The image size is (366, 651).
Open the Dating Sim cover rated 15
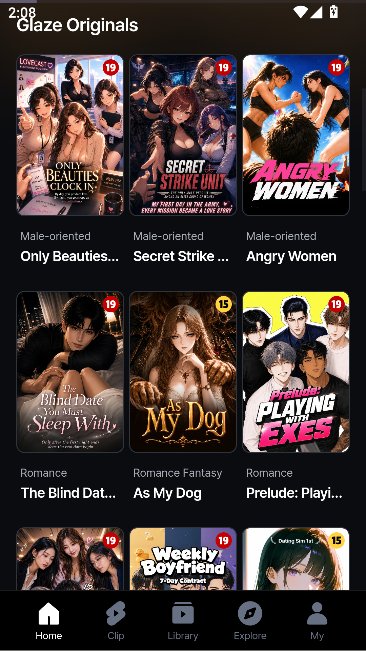296,559
